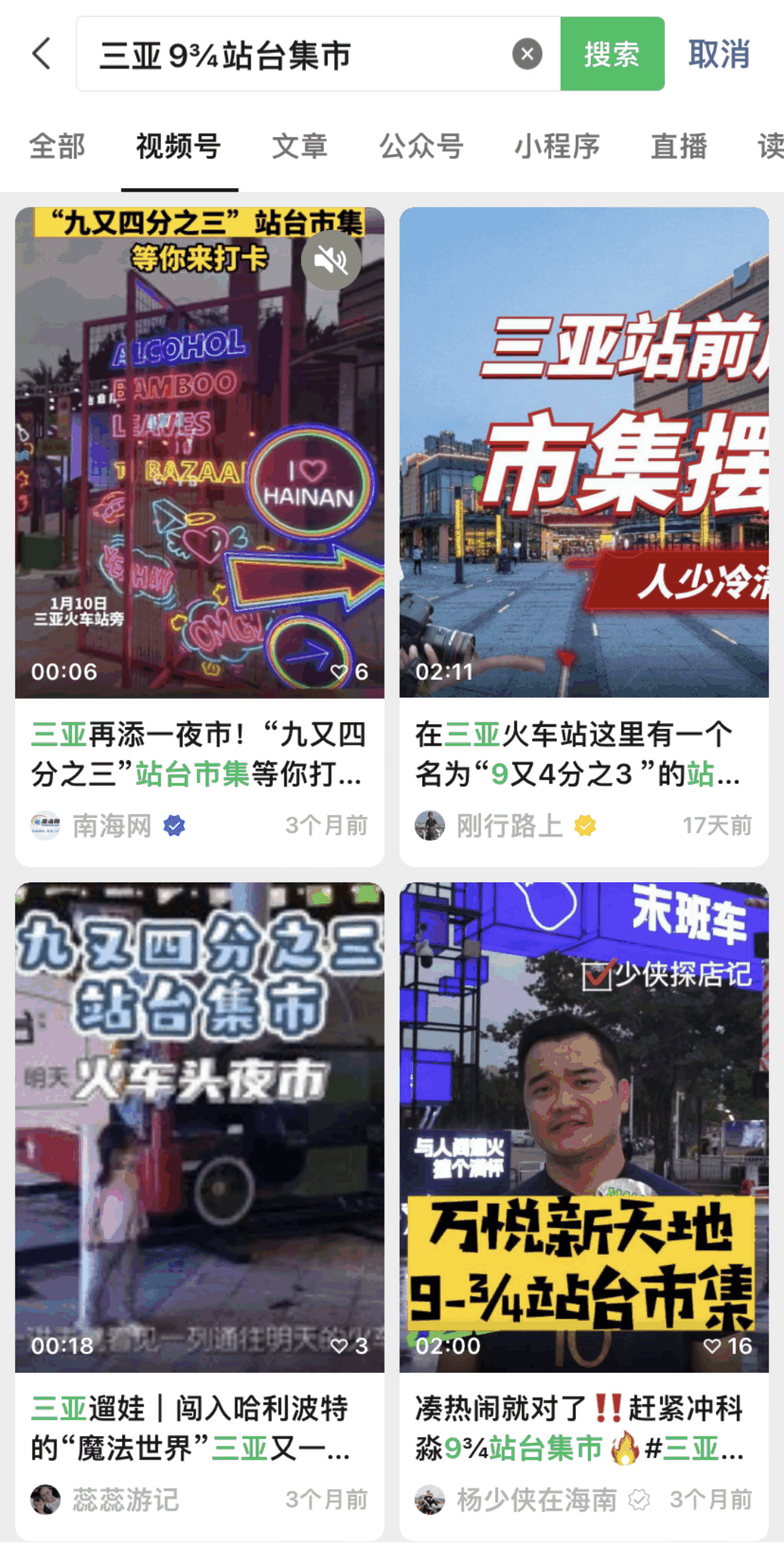Click the blue verification badge next to 南海网
The width and height of the screenshot is (784, 1543).
[173, 825]
